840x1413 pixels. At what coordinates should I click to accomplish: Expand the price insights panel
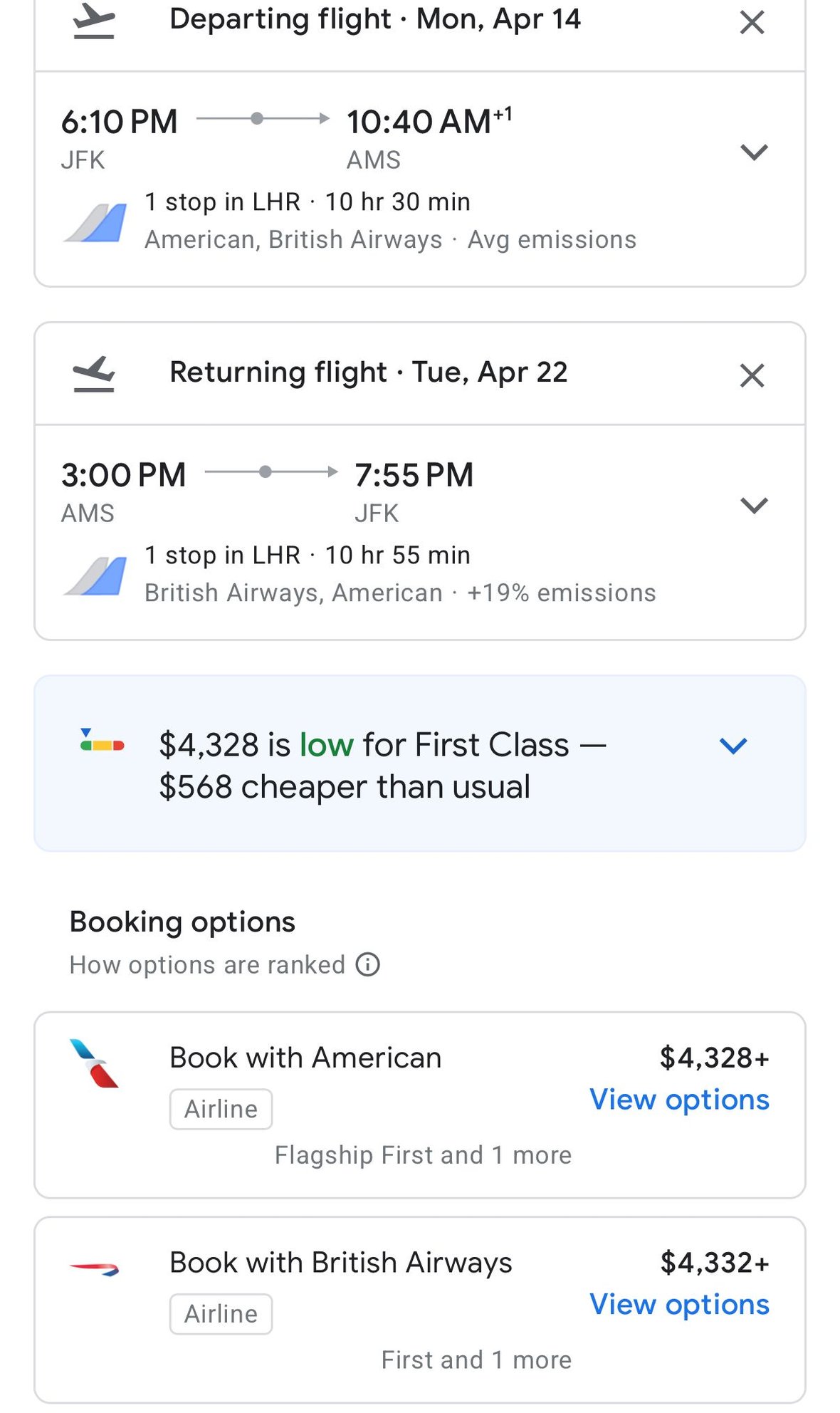(733, 745)
